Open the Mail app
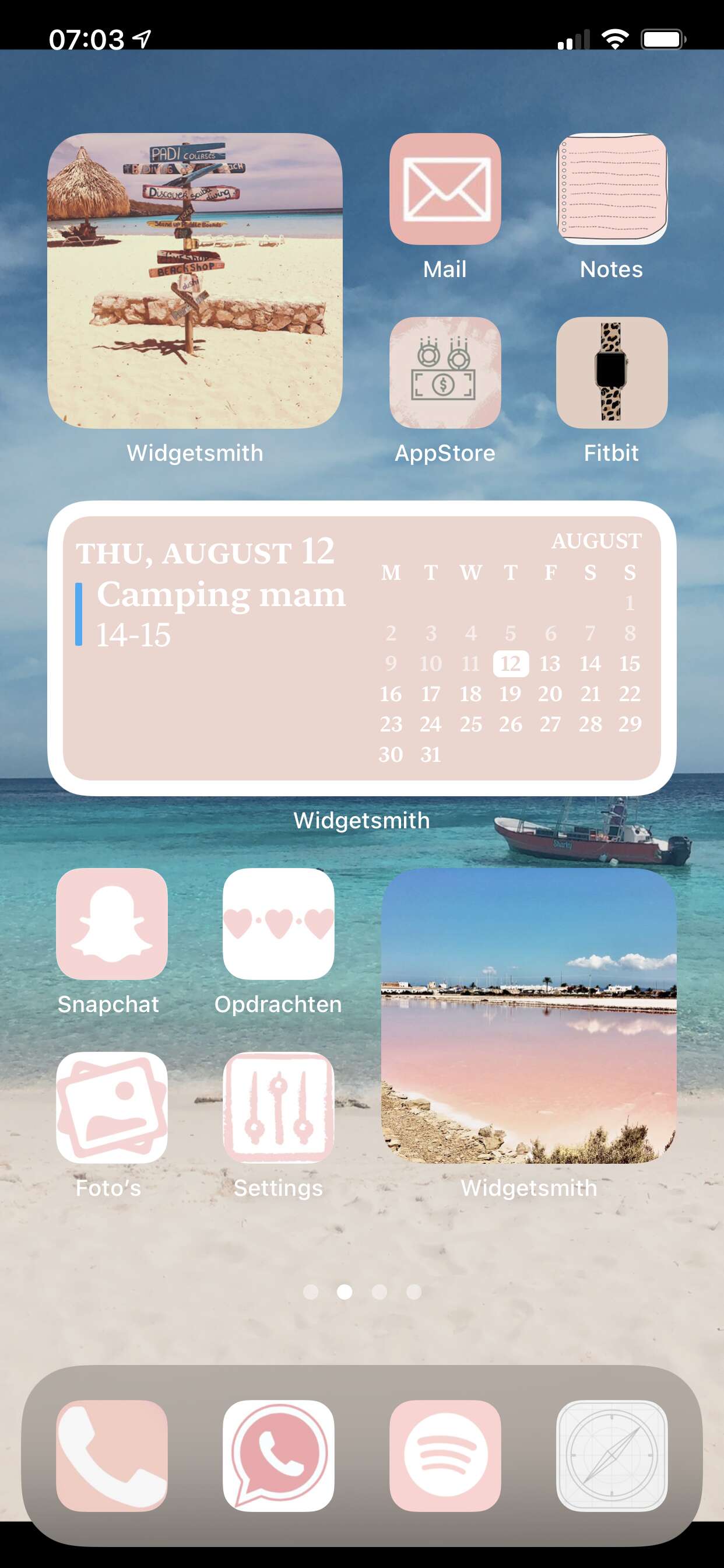 click(x=445, y=188)
